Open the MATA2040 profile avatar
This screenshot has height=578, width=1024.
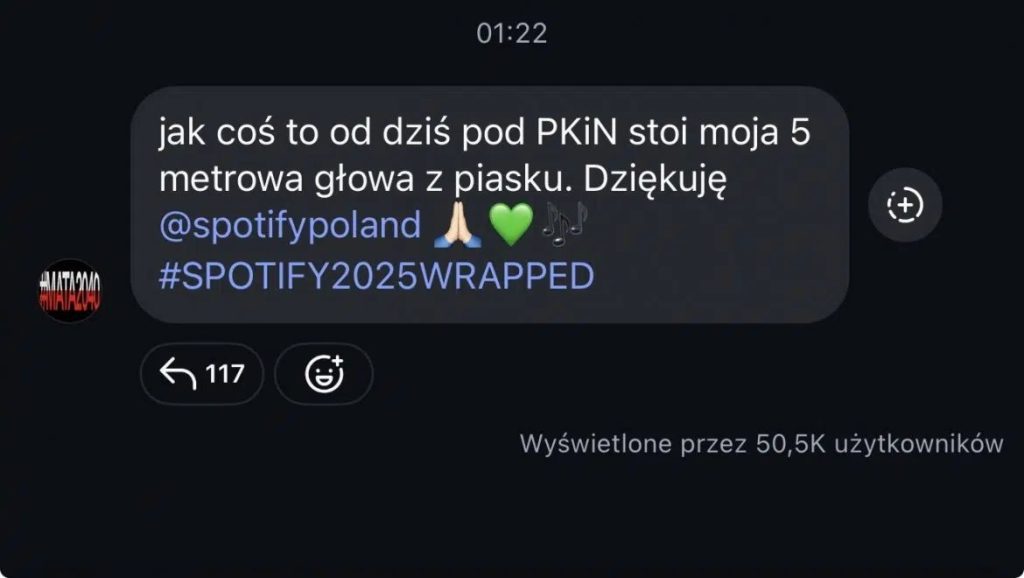[70, 290]
